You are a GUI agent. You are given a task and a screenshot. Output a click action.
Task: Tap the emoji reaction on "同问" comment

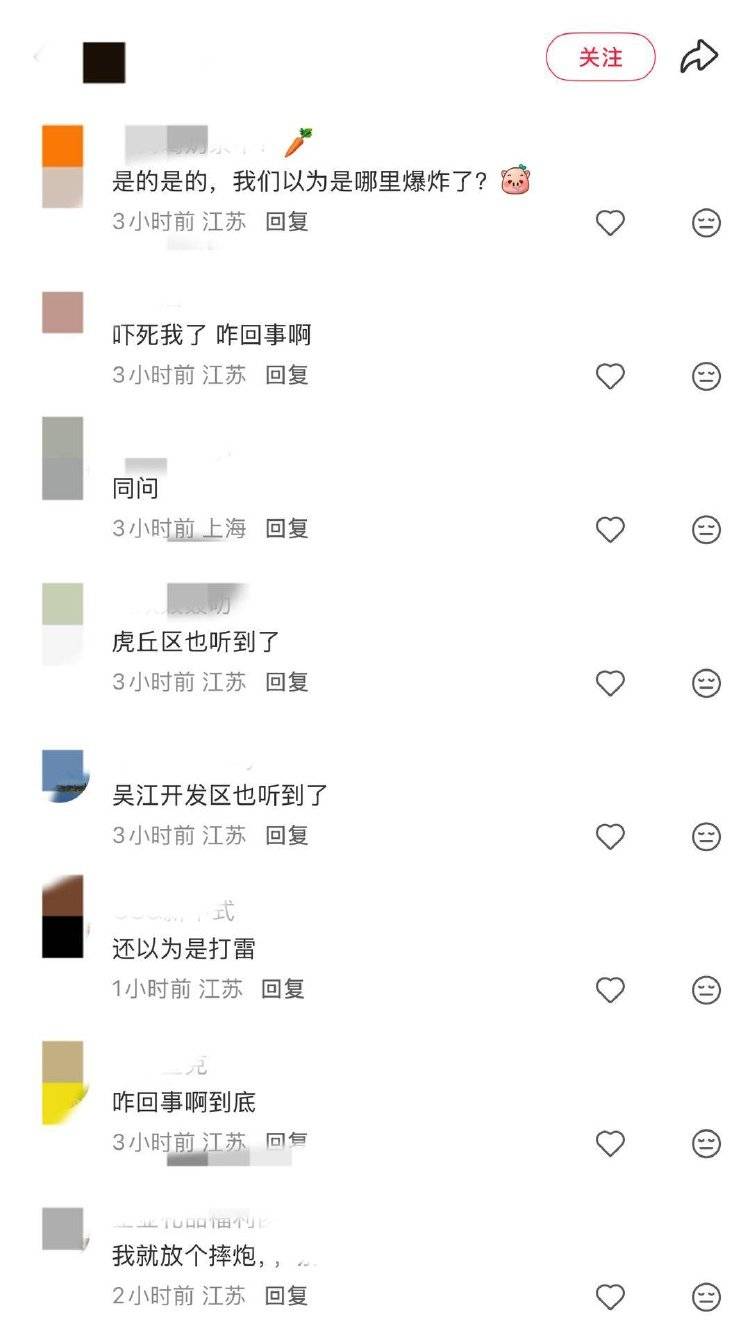[704, 529]
